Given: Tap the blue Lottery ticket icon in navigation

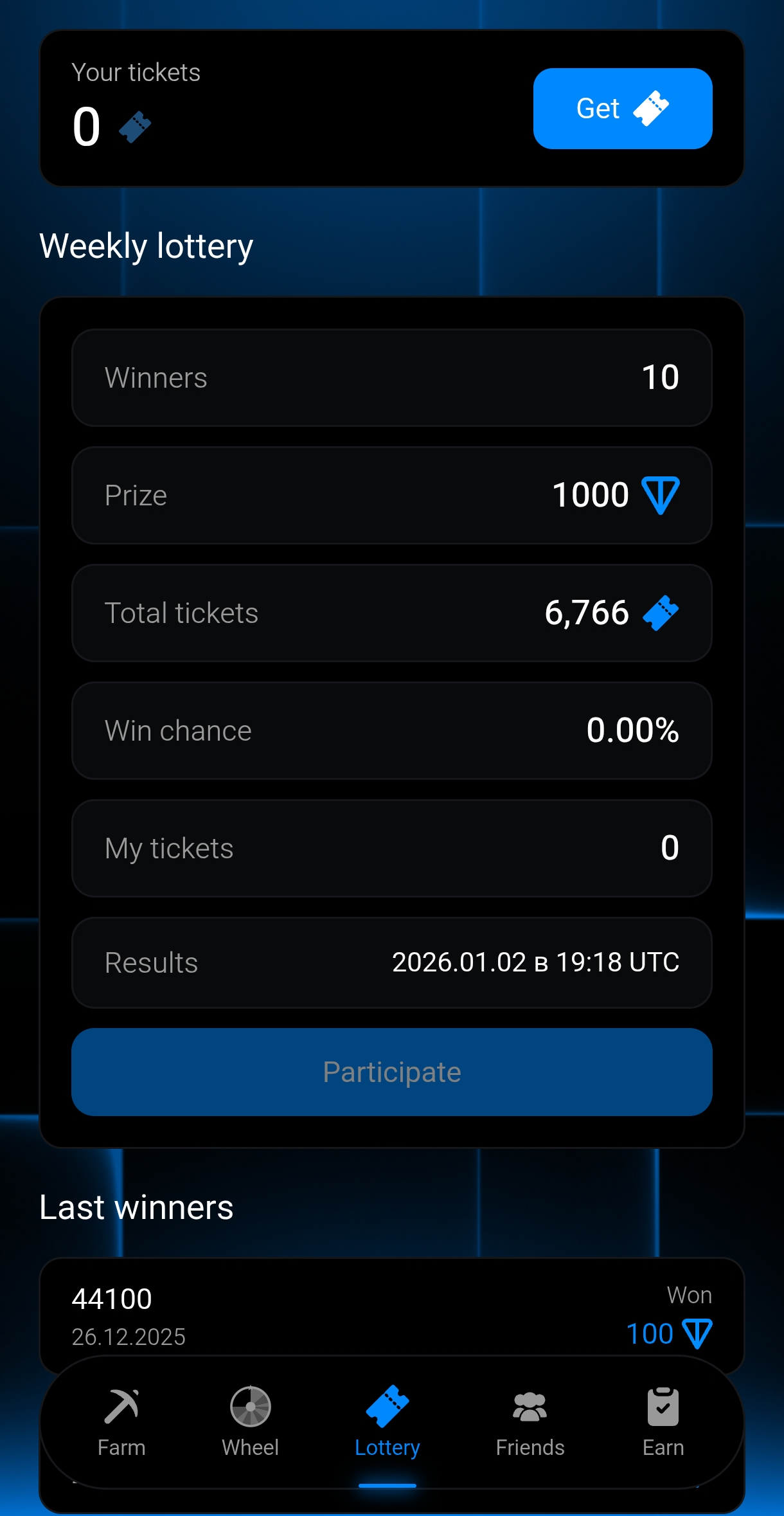Looking at the screenshot, I should pos(387,1407).
